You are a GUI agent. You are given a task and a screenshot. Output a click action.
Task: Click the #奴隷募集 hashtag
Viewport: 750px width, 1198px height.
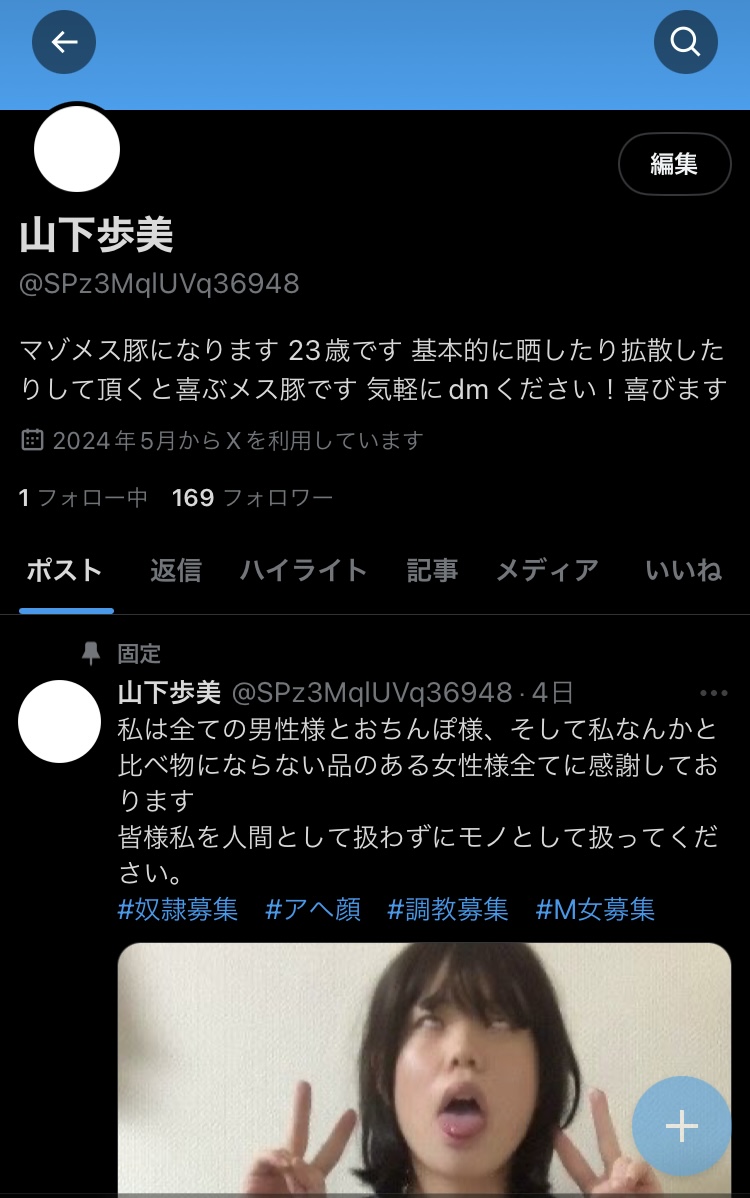point(179,910)
